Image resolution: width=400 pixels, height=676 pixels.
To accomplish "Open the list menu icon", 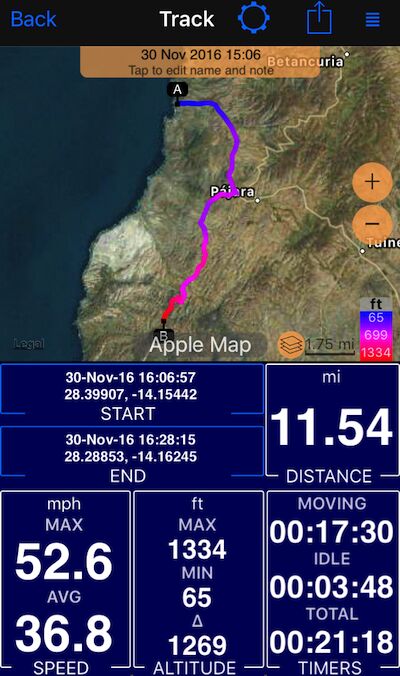I will click(x=372, y=19).
